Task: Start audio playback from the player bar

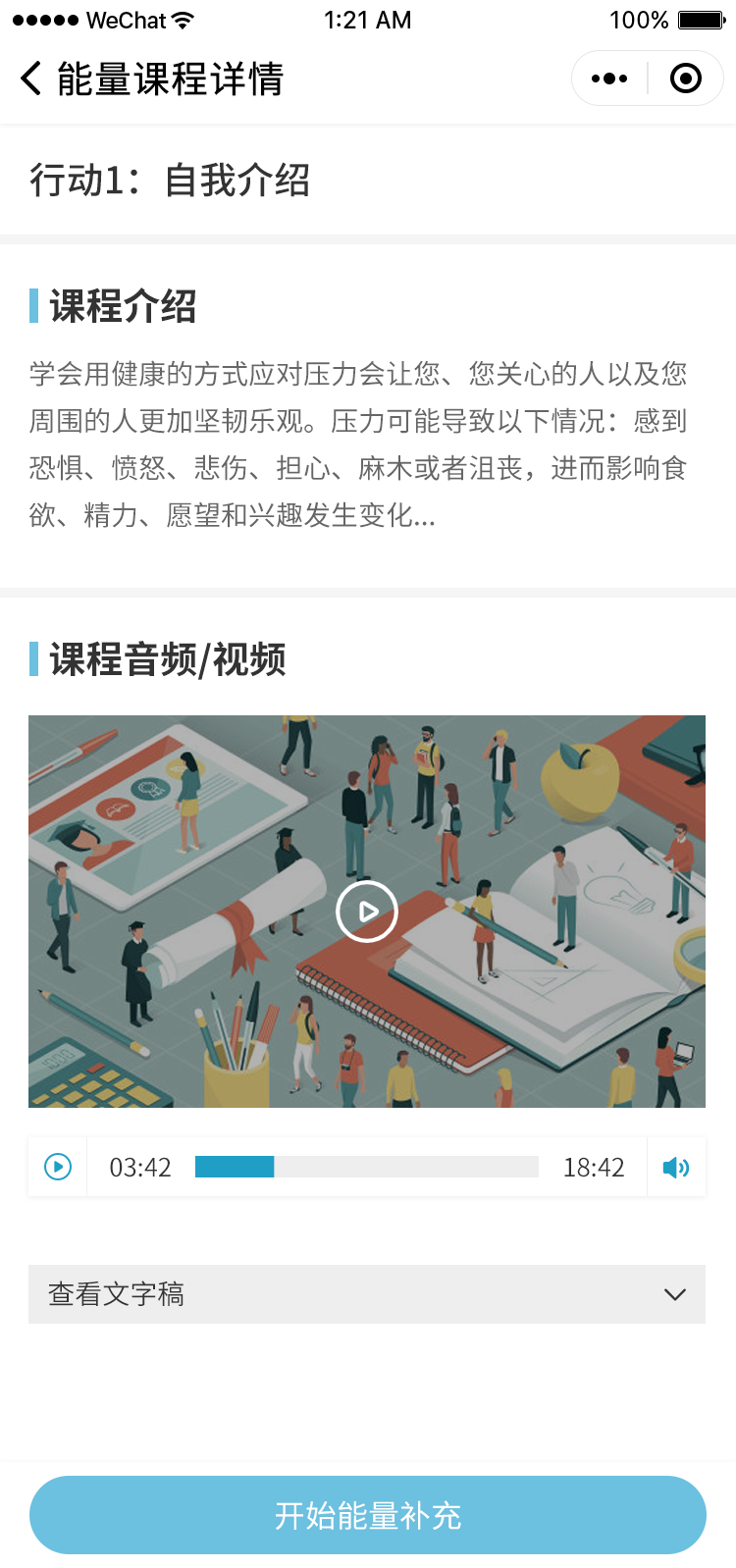Action: pos(58,1167)
